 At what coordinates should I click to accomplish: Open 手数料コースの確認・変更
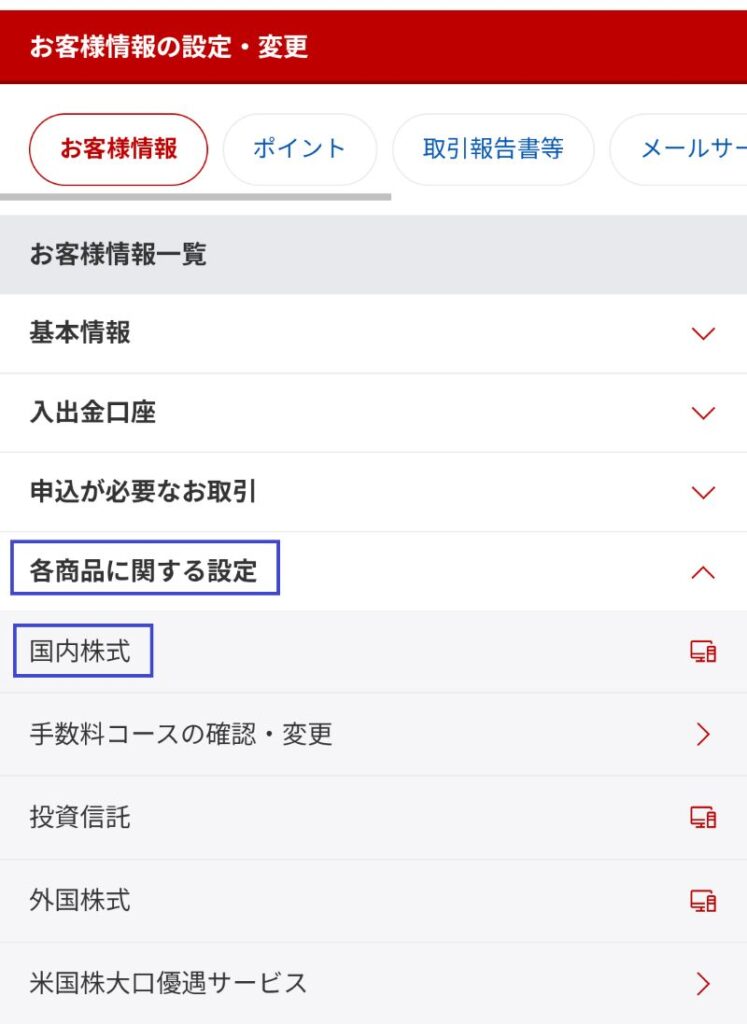373,735
